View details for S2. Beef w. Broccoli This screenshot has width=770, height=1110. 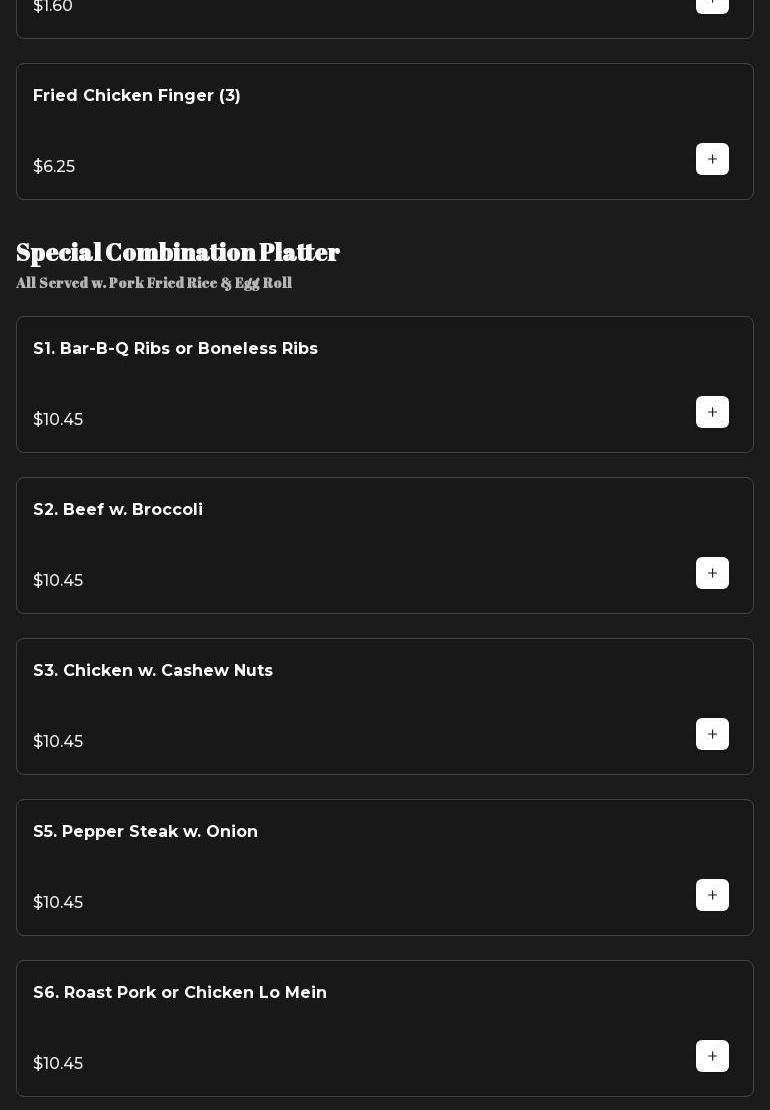click(118, 510)
